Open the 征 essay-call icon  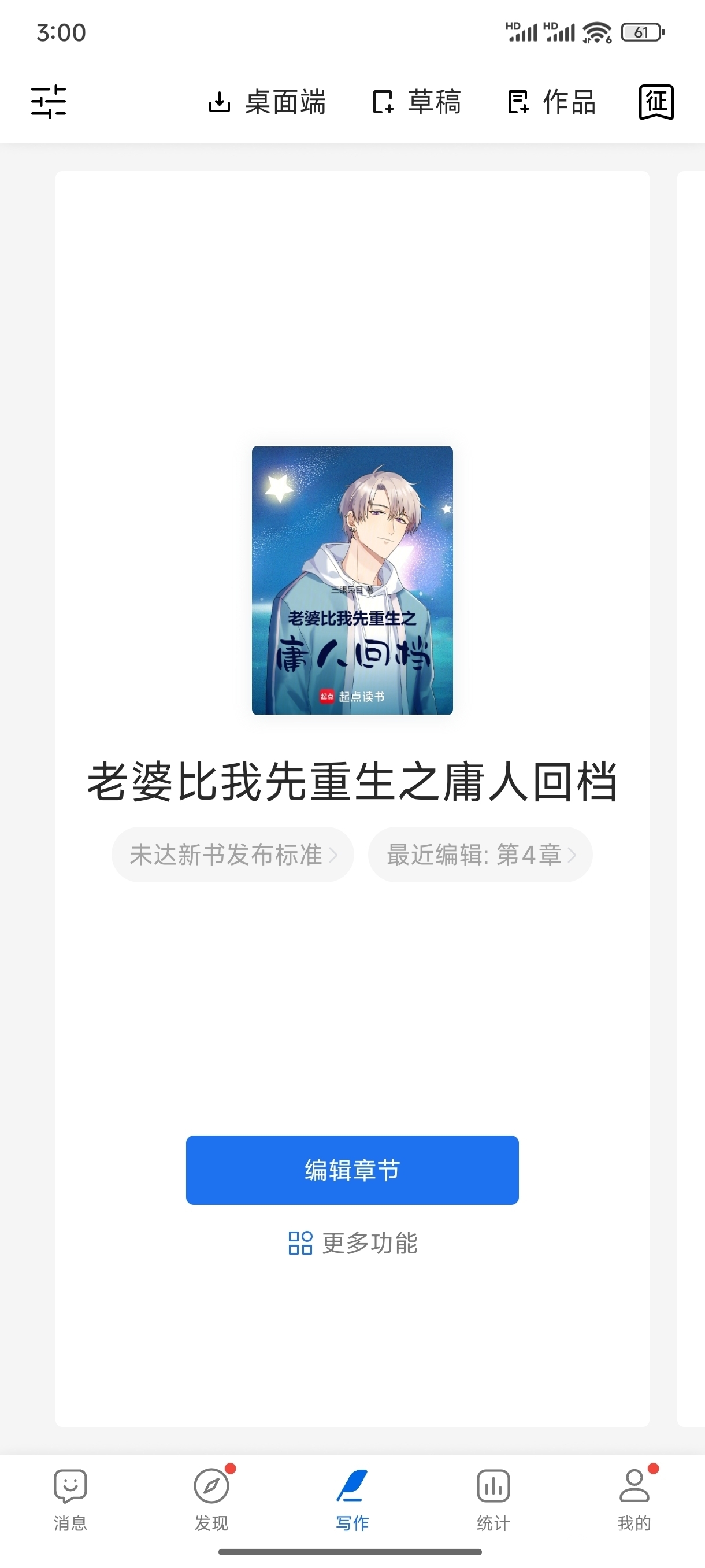pyautogui.click(x=656, y=102)
